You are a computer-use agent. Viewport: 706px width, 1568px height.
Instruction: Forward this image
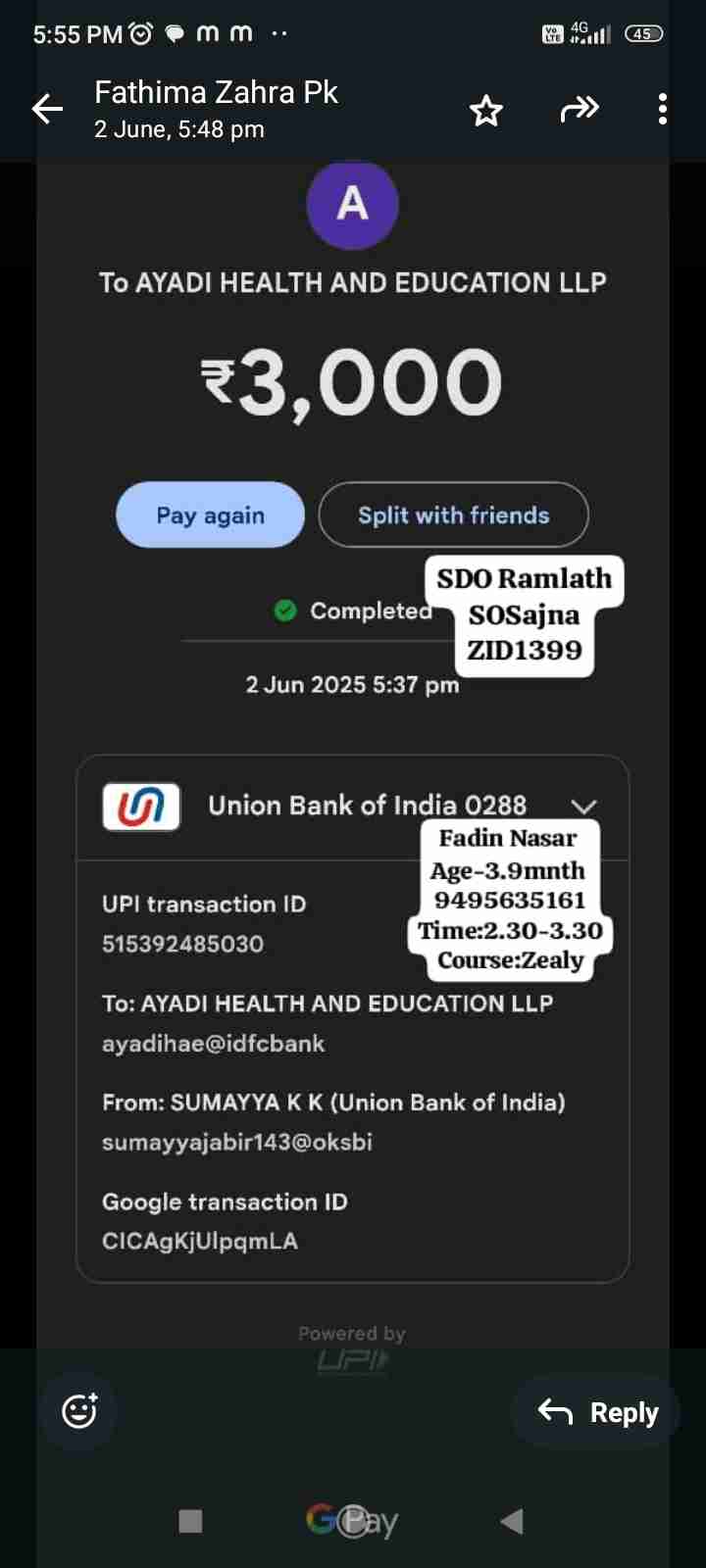click(x=579, y=109)
